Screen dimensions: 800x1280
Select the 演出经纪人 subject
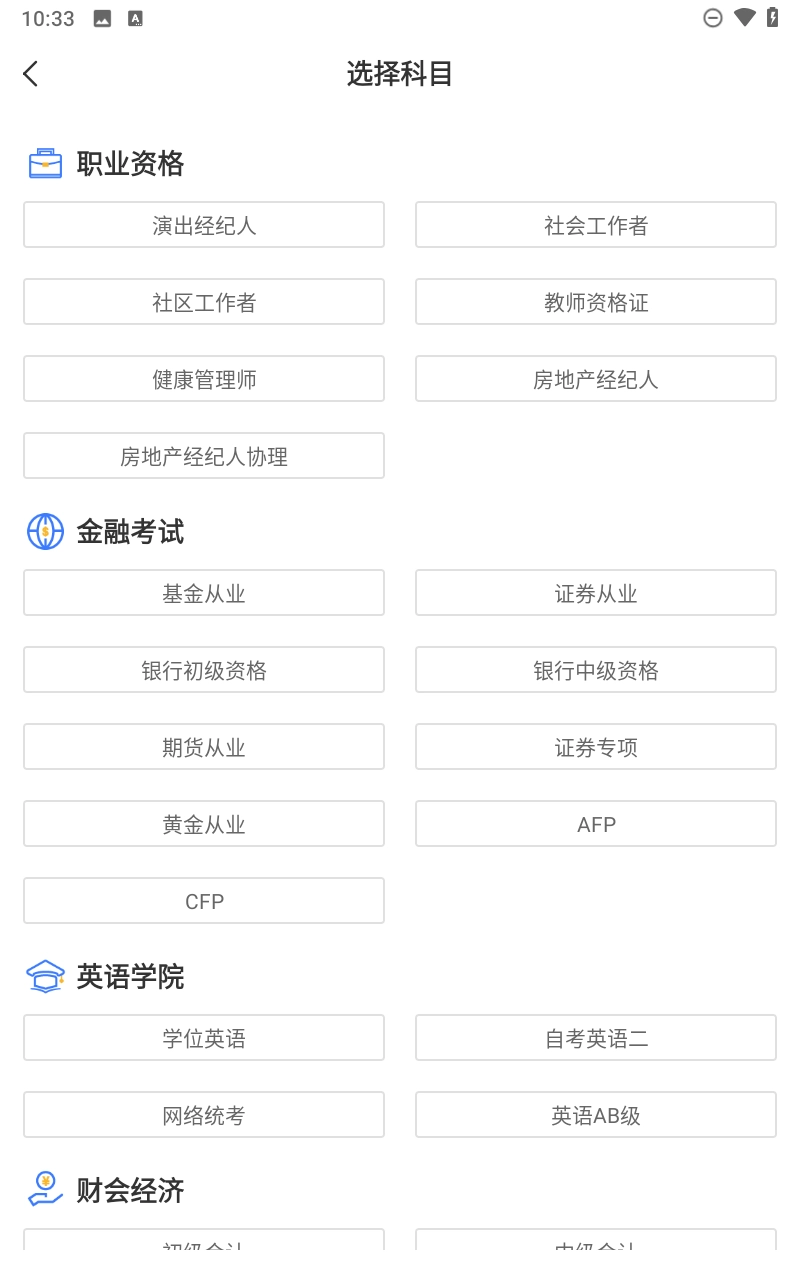pyautogui.click(x=204, y=224)
